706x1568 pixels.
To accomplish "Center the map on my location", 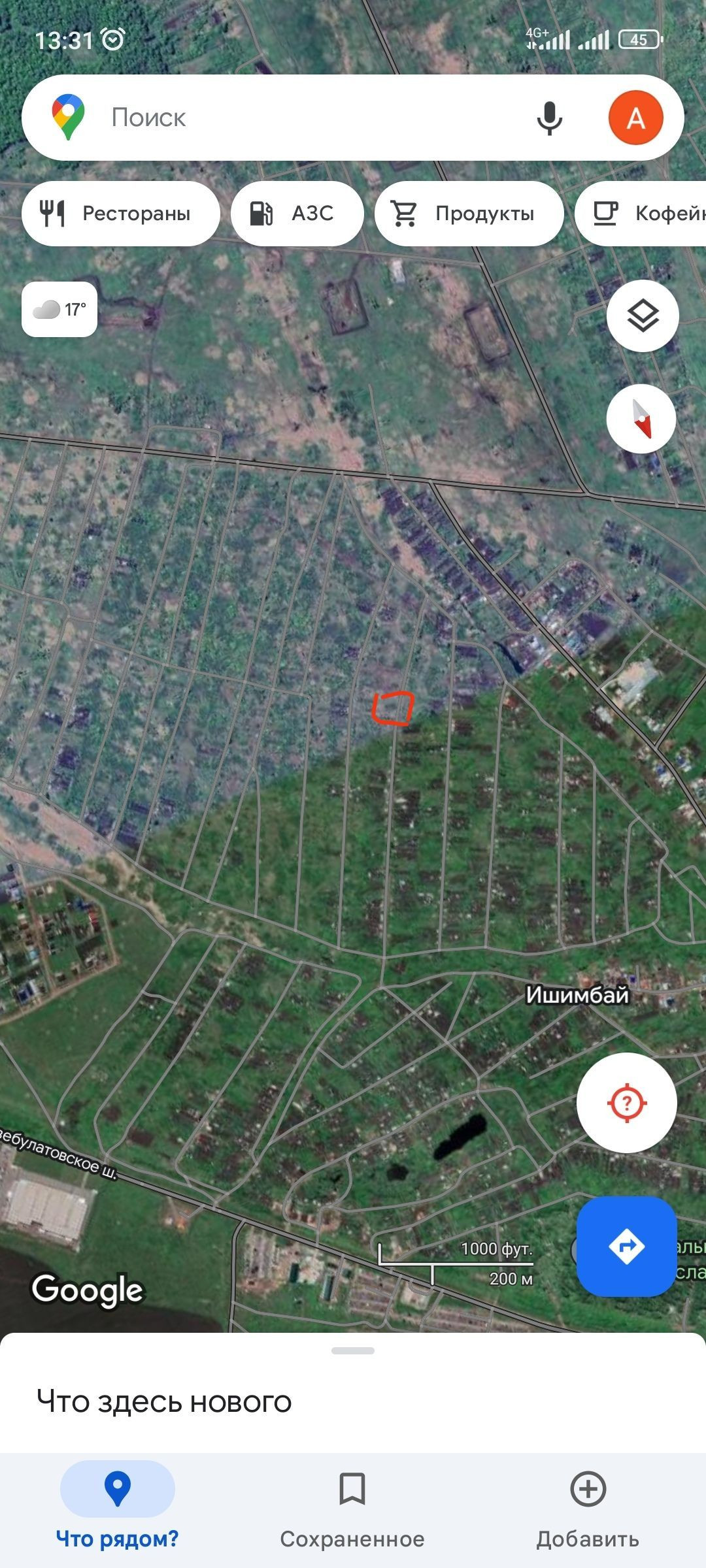I will click(626, 1103).
